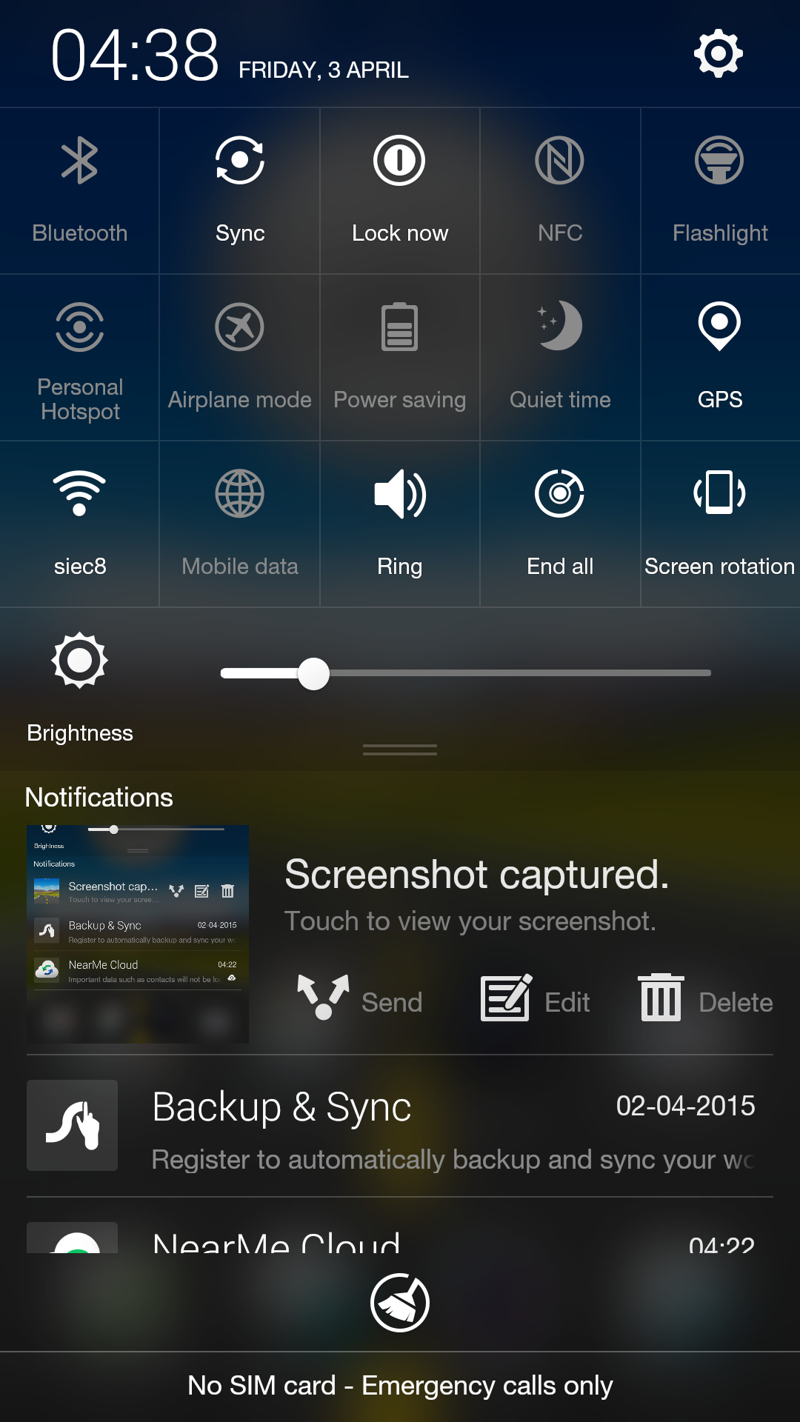Enable Personal Hotspot
Image resolution: width=800 pixels, height=1422 pixels.
click(80, 358)
